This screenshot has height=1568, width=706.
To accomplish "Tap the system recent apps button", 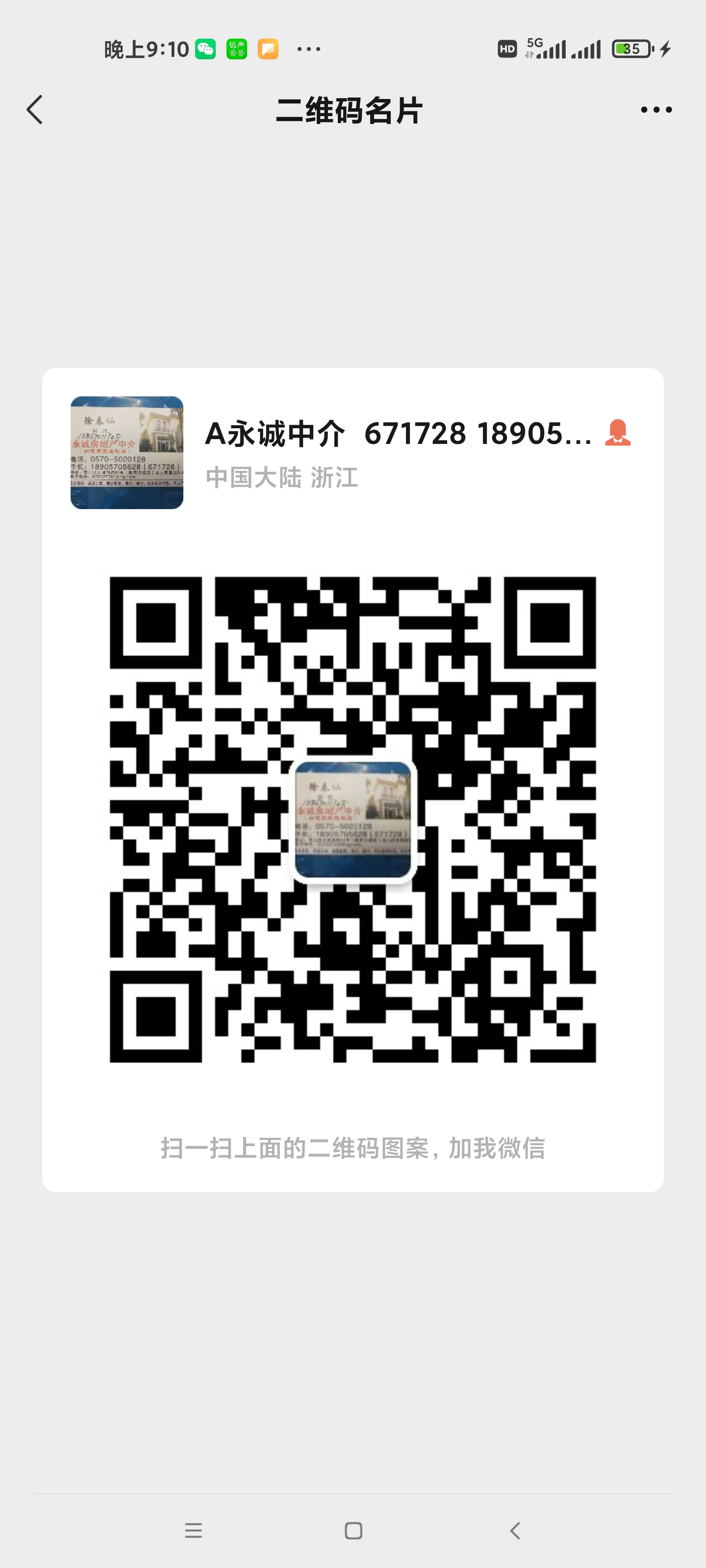I will [193, 1530].
